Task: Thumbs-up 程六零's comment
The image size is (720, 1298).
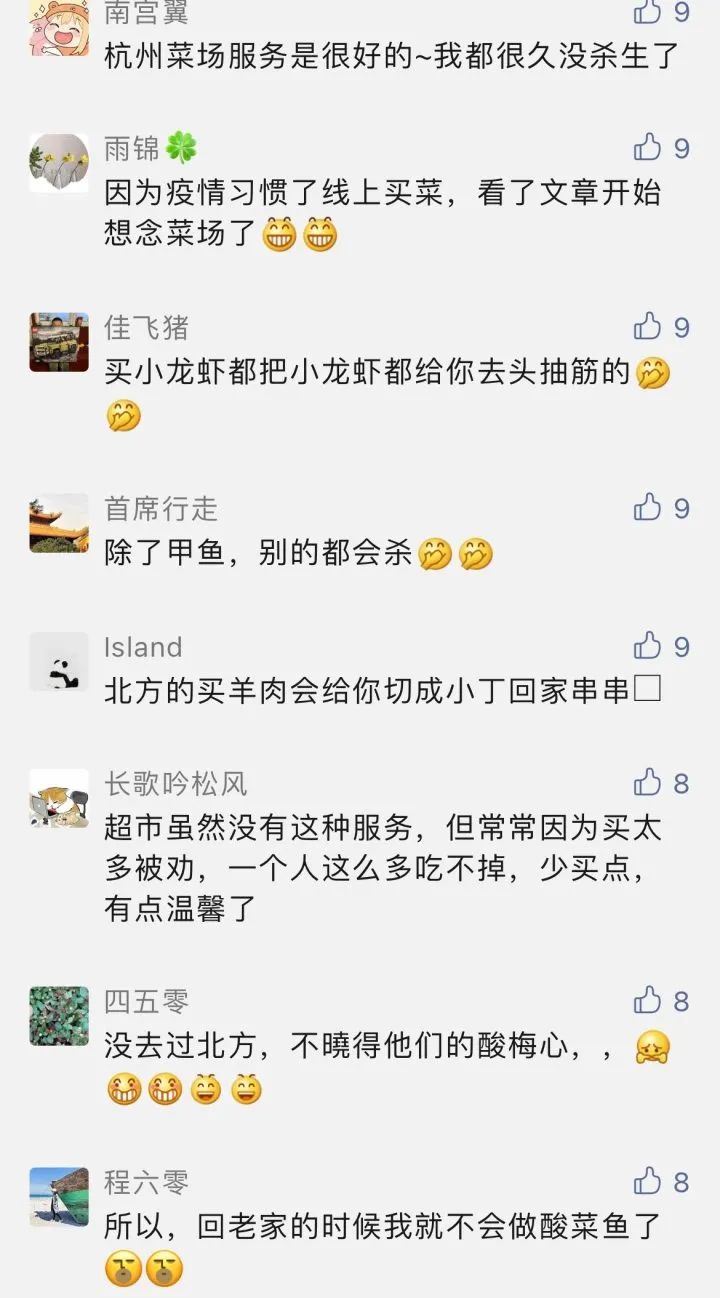Action: 648,1181
